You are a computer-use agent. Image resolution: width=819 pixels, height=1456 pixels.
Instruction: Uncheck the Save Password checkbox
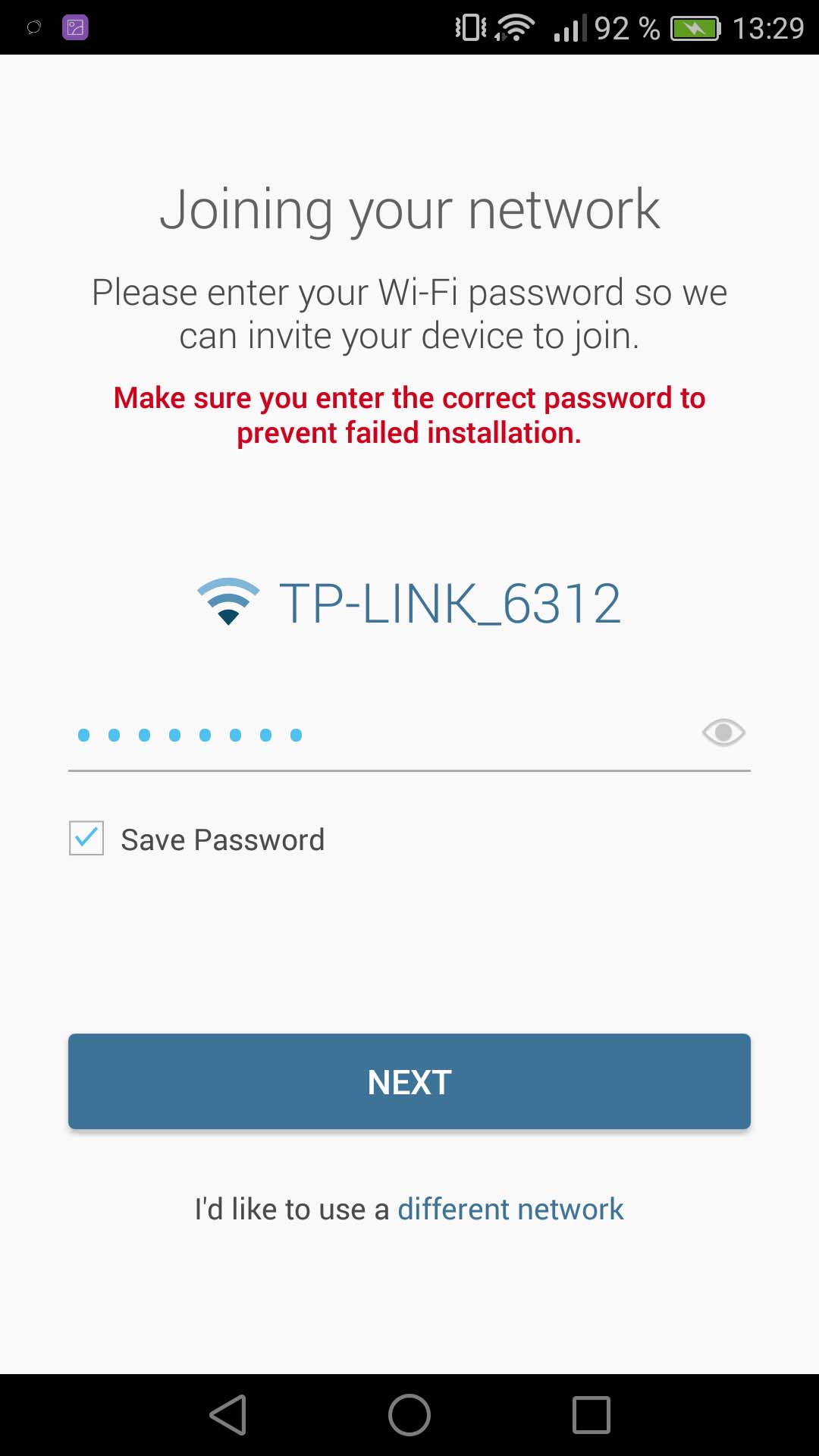tap(86, 838)
